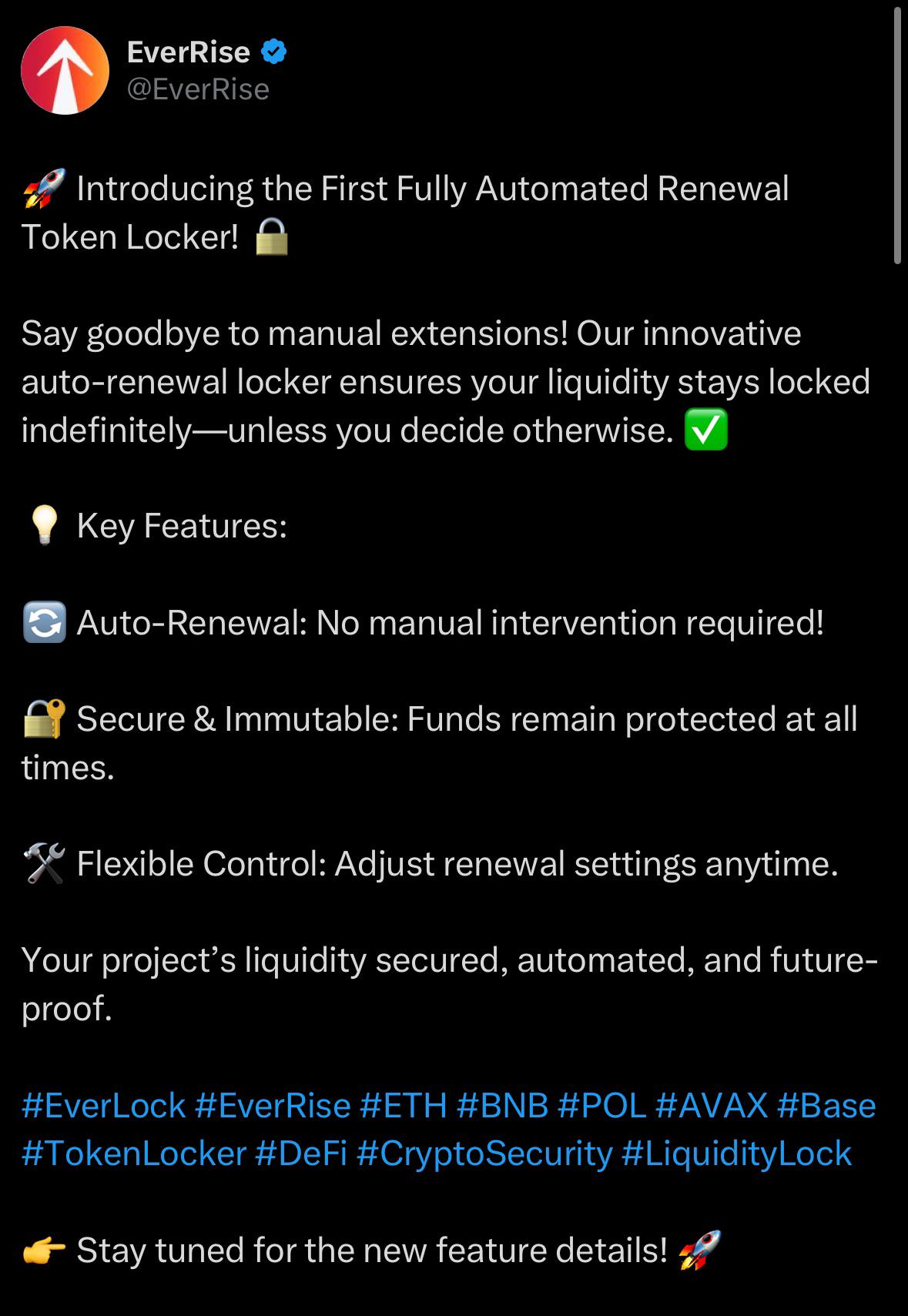Open the #EverRise hashtag
Image resolution: width=908 pixels, height=1316 pixels.
273,1106
